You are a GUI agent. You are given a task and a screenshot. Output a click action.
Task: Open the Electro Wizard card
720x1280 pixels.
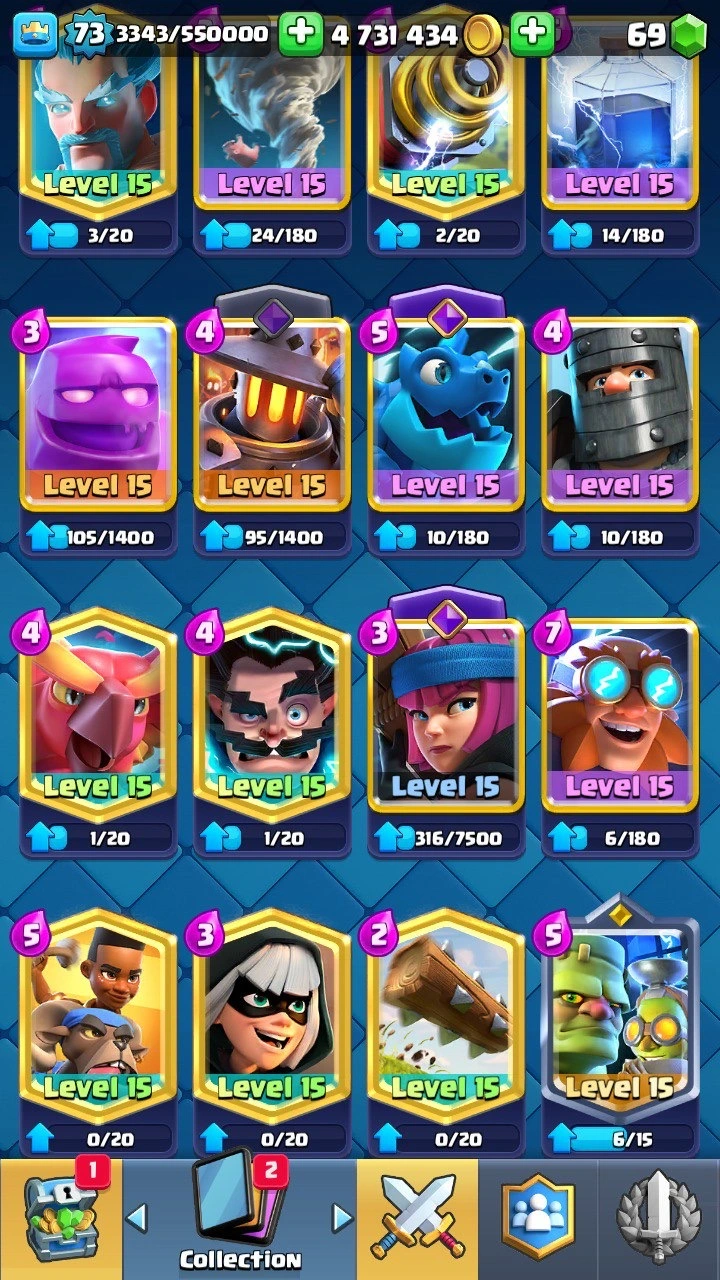pyautogui.click(x=272, y=720)
